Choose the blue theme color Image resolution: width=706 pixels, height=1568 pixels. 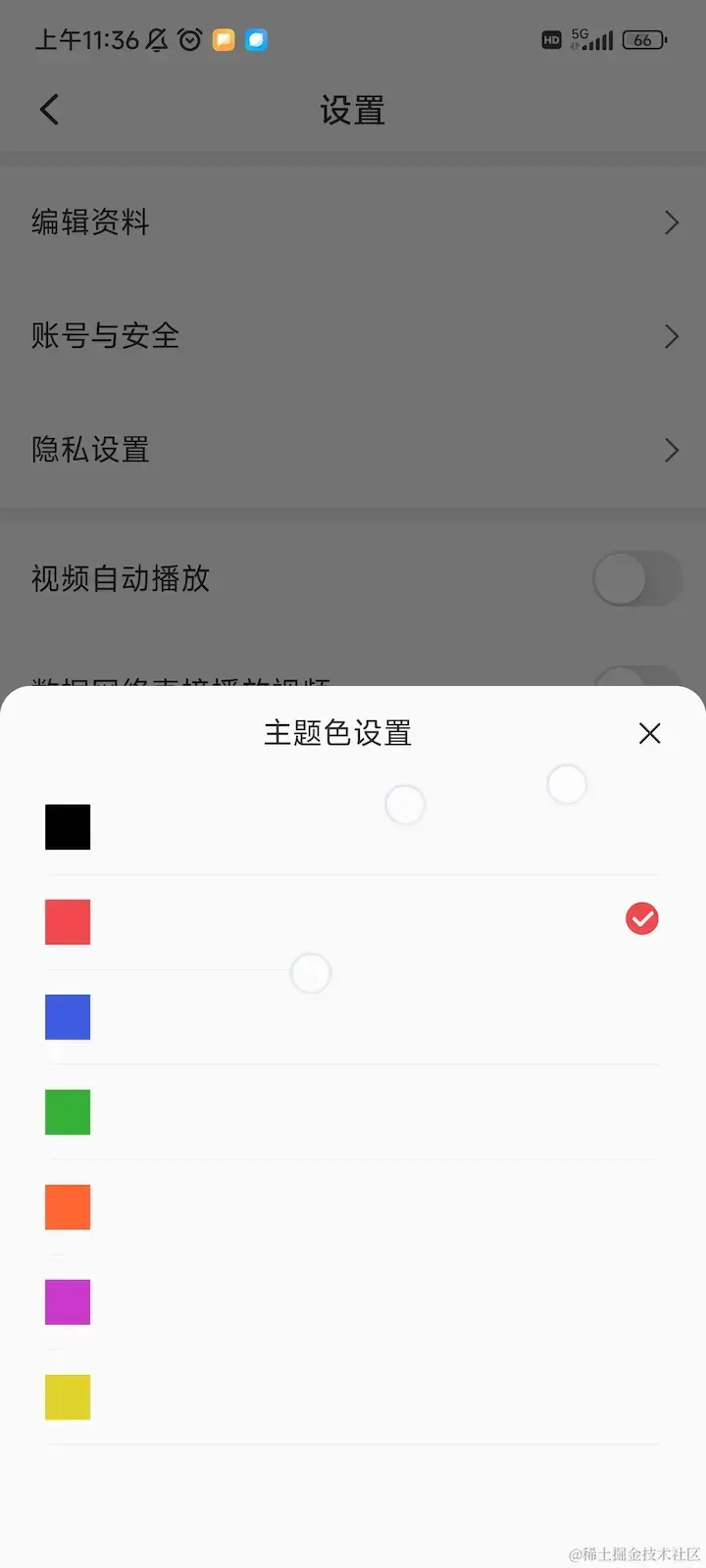68,1017
